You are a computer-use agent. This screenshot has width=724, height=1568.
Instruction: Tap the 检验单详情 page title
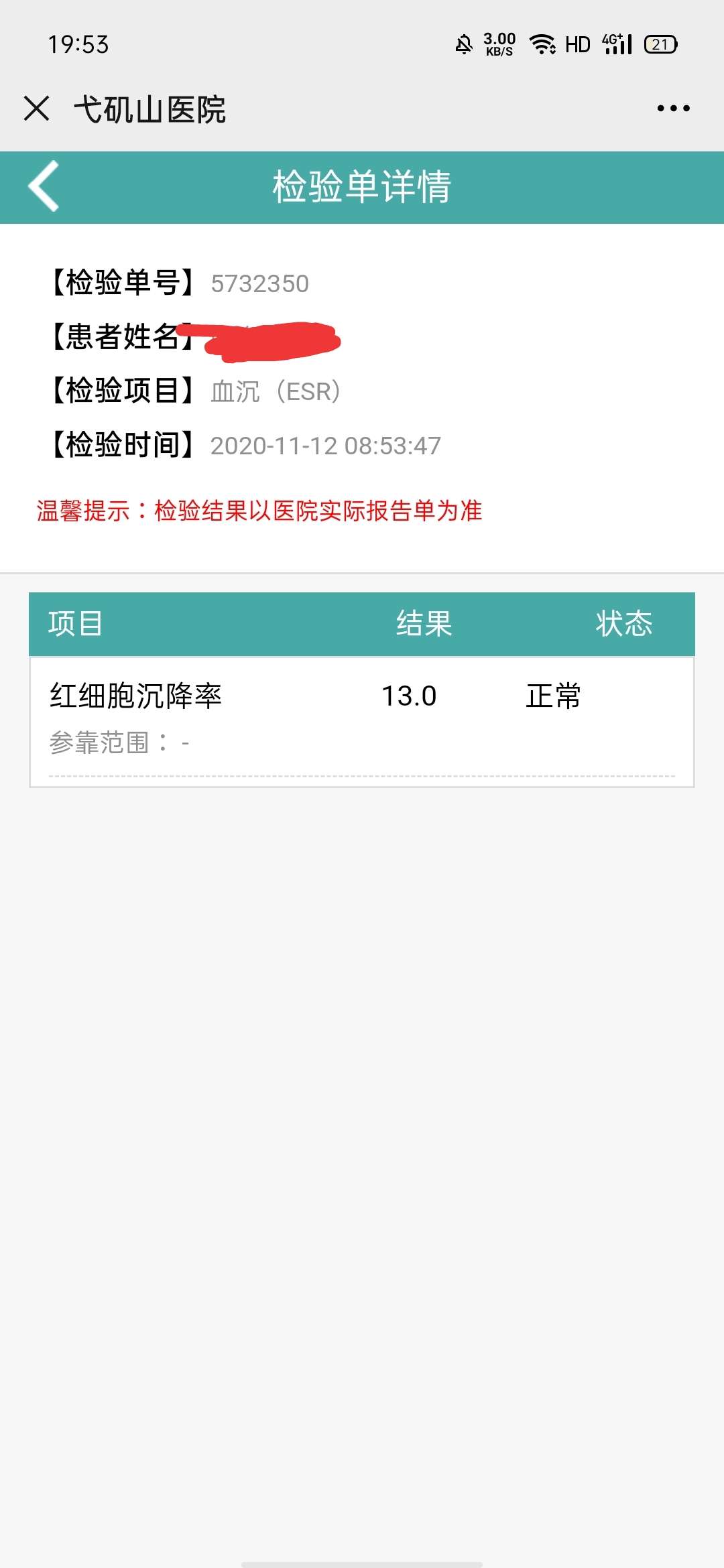coord(362,187)
